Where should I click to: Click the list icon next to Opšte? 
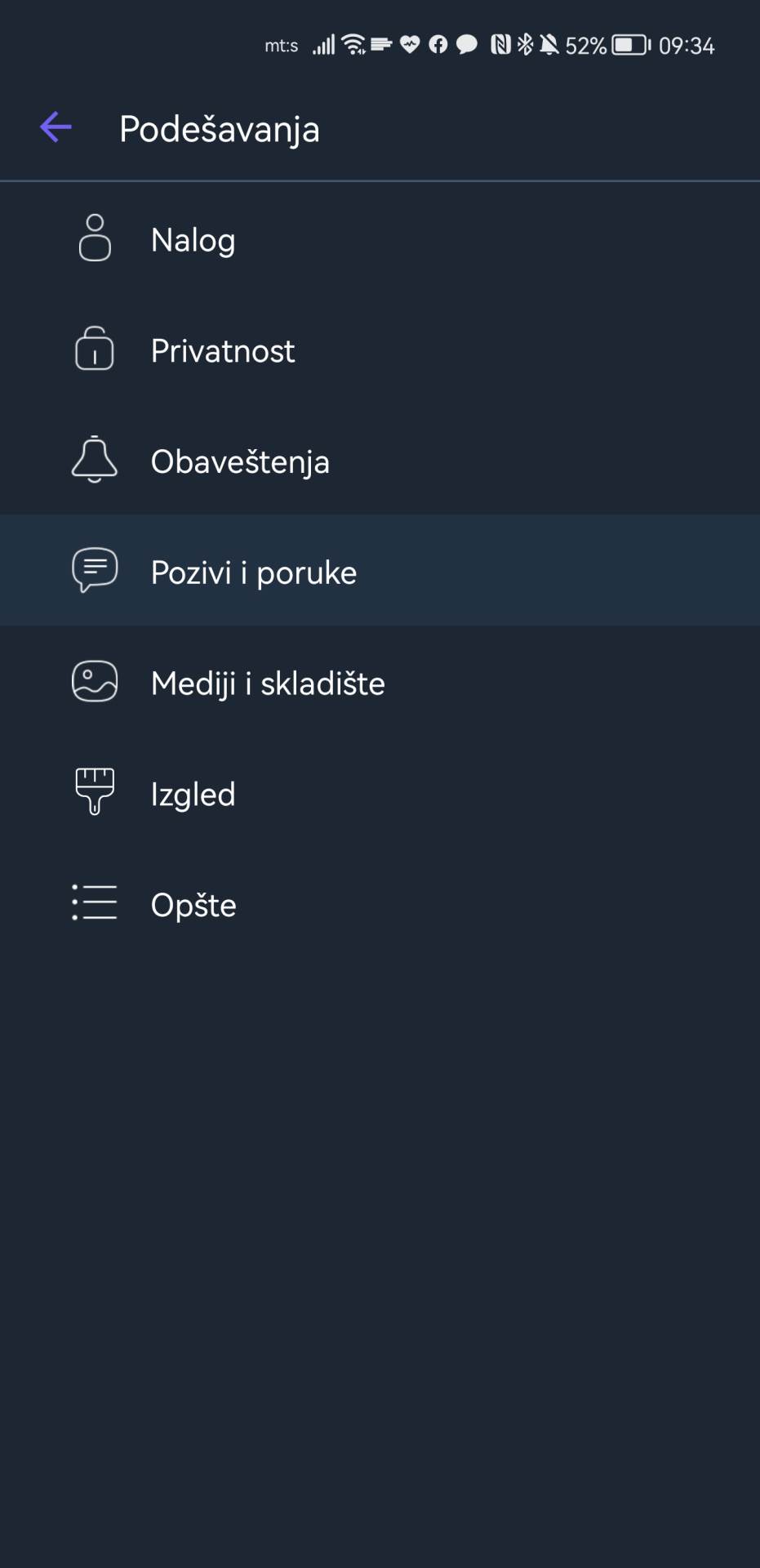(x=94, y=904)
